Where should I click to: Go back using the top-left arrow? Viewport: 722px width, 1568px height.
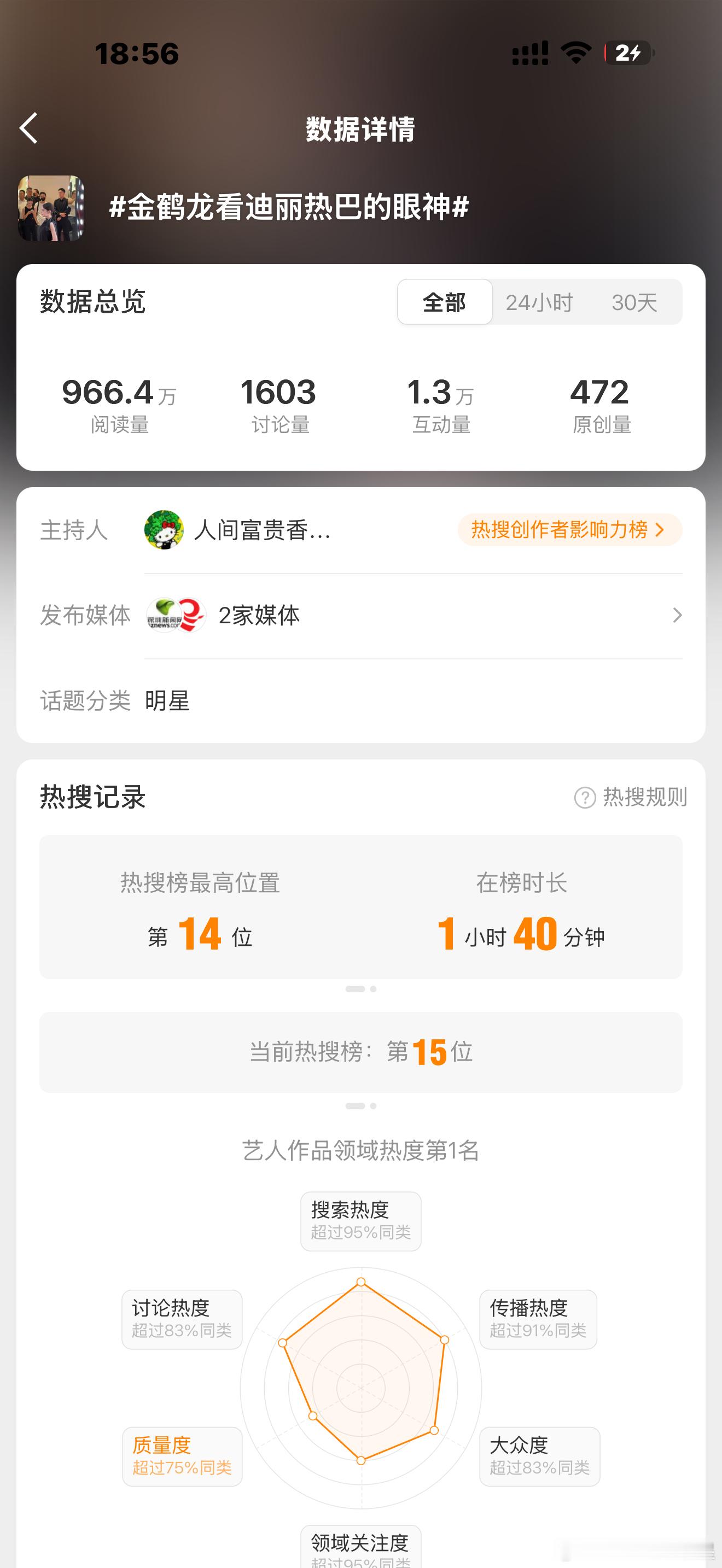click(28, 128)
